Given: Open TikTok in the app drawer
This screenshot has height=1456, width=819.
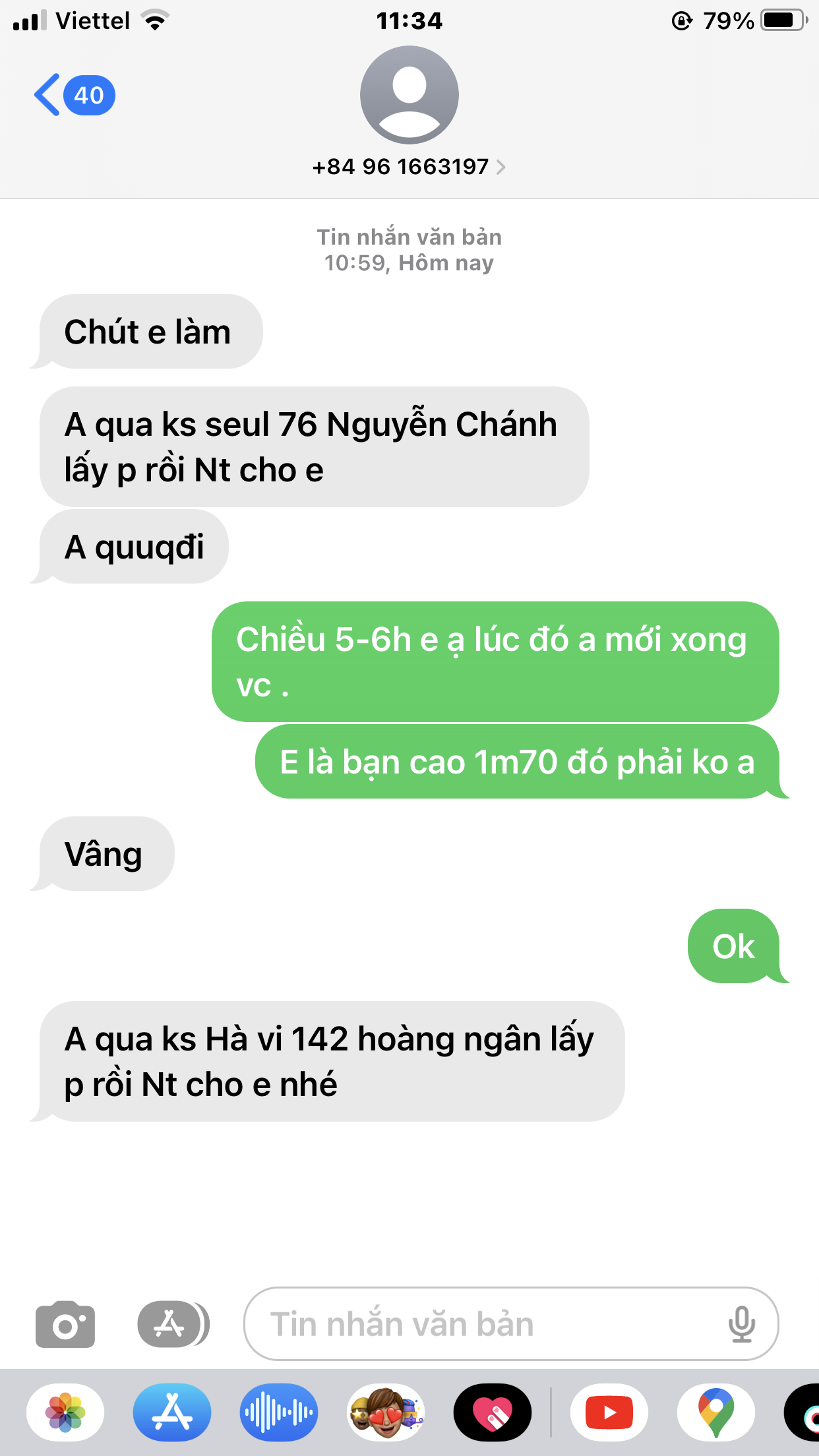Looking at the screenshot, I should coord(806,1412).
